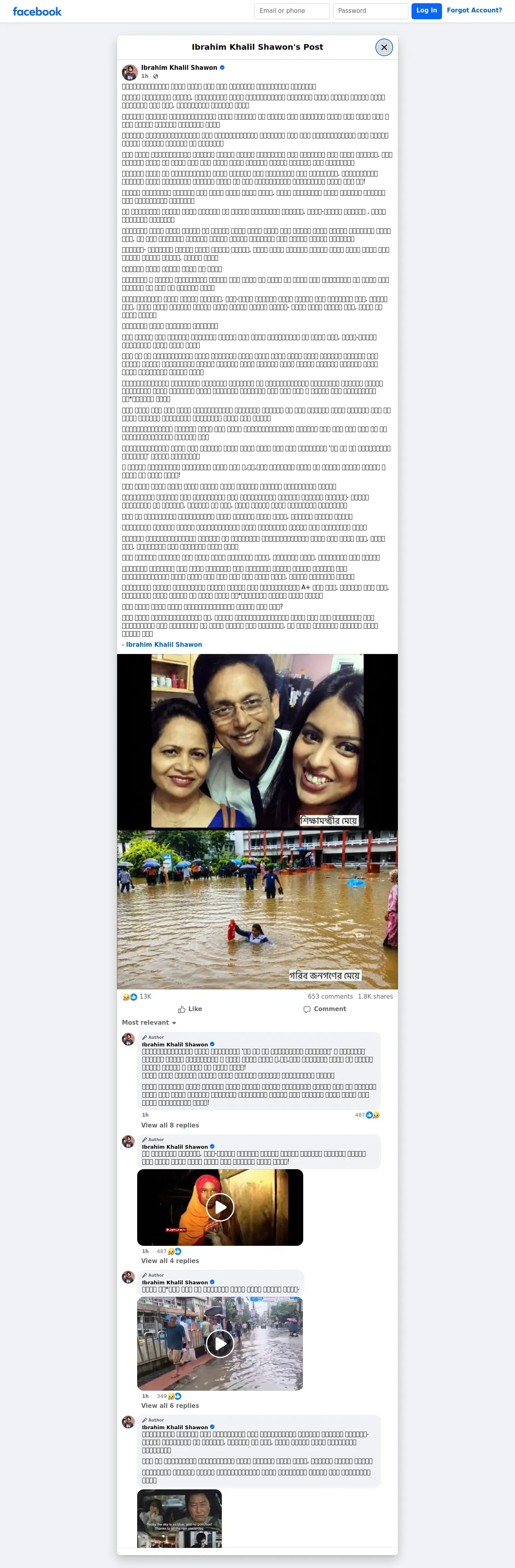Play the video with the woman in orange
The image size is (515, 1568).
pyautogui.click(x=220, y=1207)
